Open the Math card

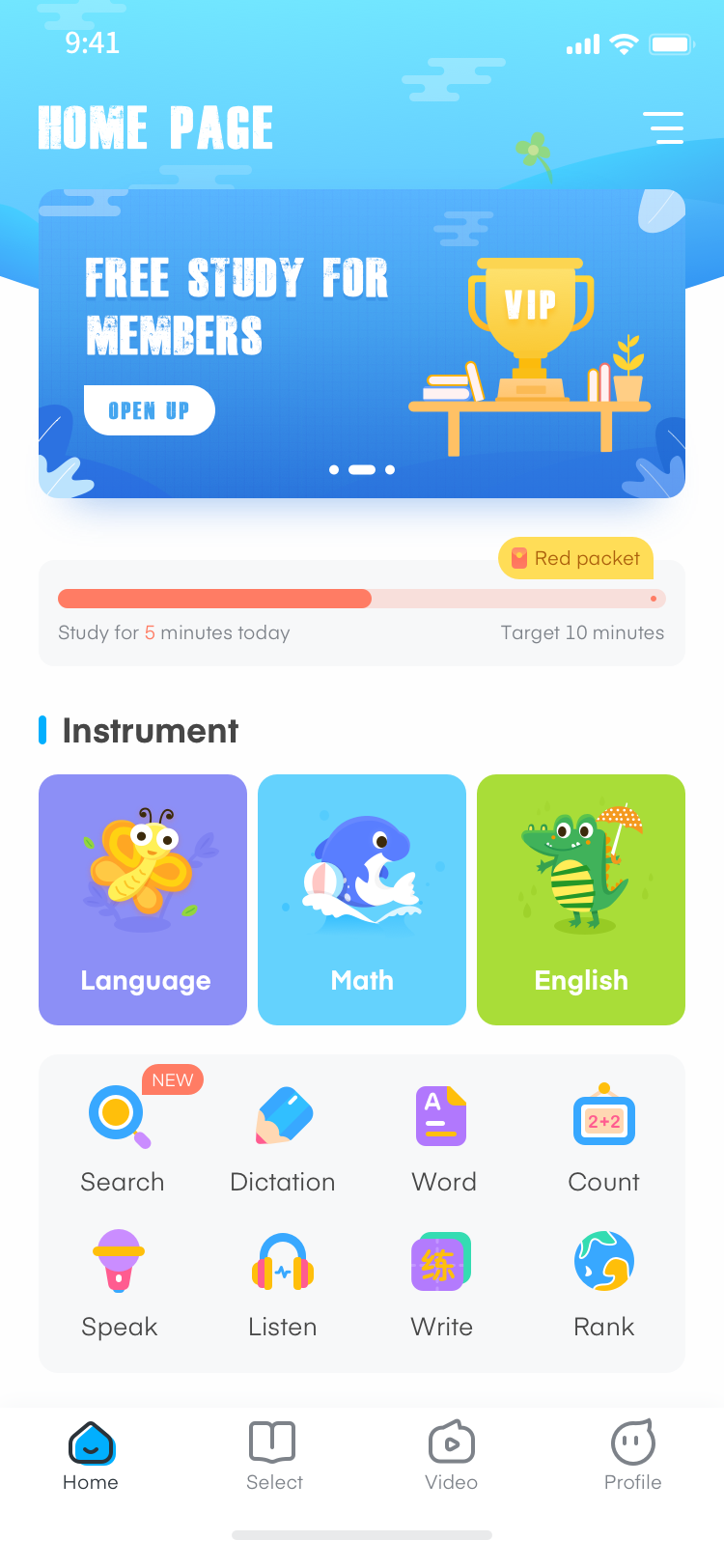pos(362,900)
